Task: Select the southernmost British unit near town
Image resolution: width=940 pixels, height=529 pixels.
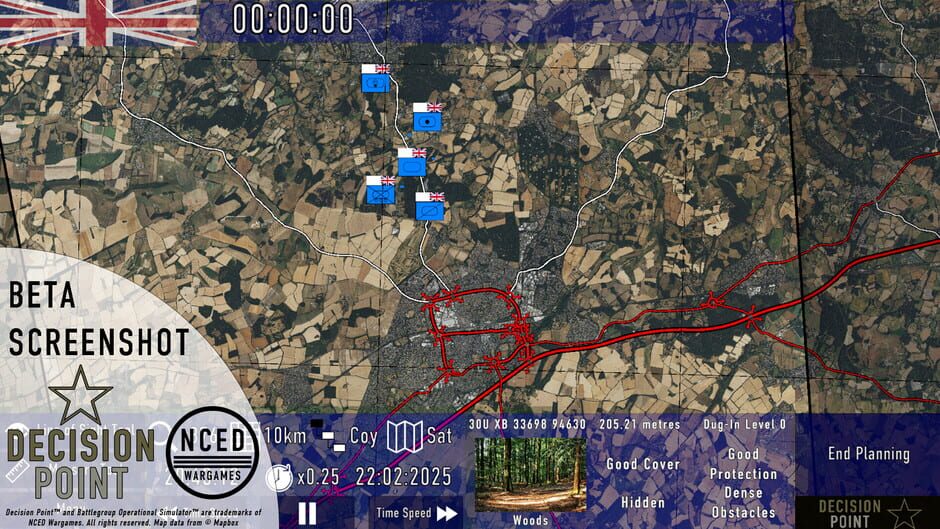Action: [x=430, y=206]
